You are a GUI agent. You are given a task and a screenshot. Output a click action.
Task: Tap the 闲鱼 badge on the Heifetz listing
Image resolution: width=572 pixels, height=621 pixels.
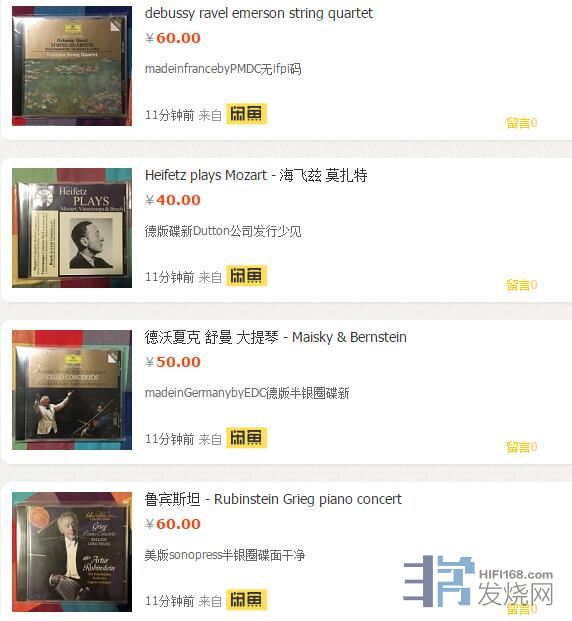tap(246, 276)
